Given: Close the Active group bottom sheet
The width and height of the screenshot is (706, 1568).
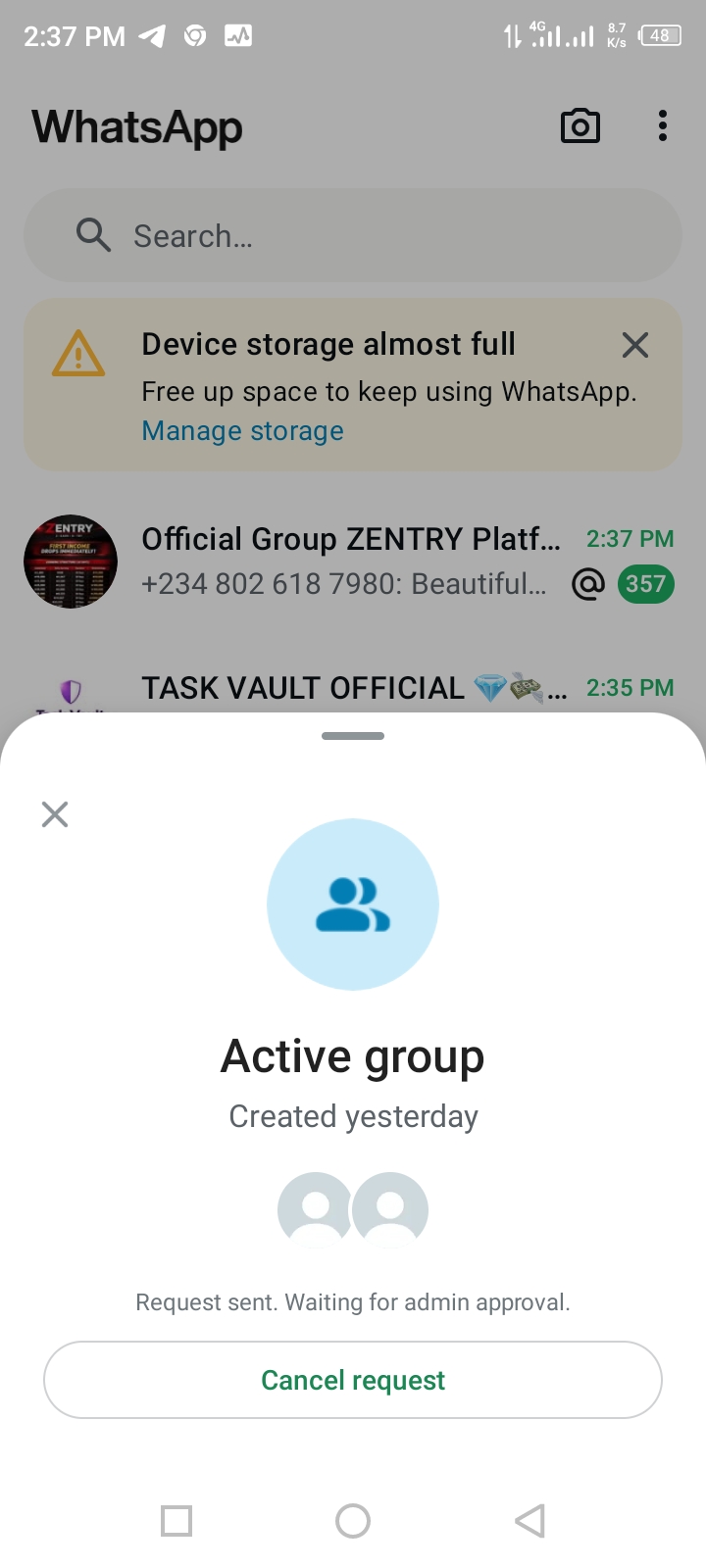Looking at the screenshot, I should (55, 814).
